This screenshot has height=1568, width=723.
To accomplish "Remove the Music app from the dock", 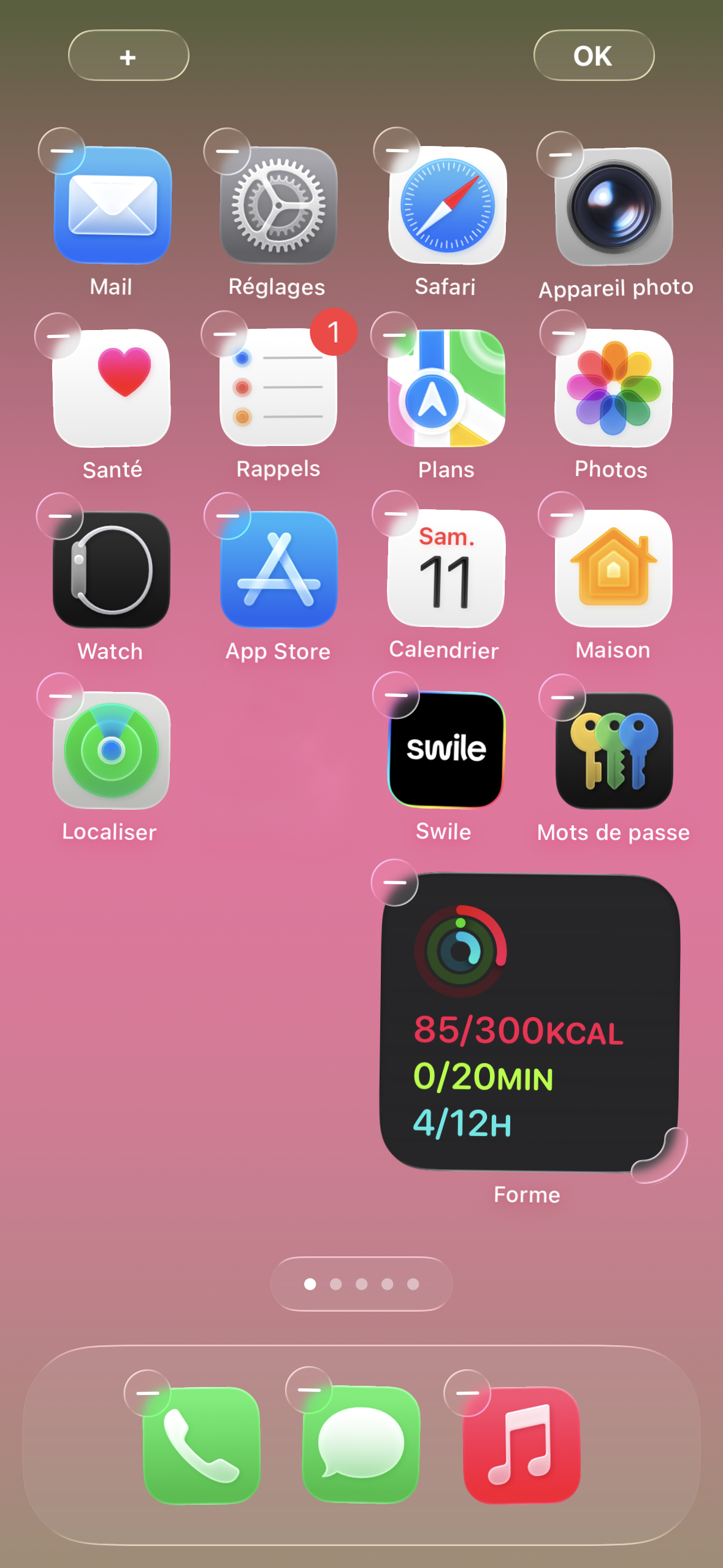I will click(x=467, y=1393).
